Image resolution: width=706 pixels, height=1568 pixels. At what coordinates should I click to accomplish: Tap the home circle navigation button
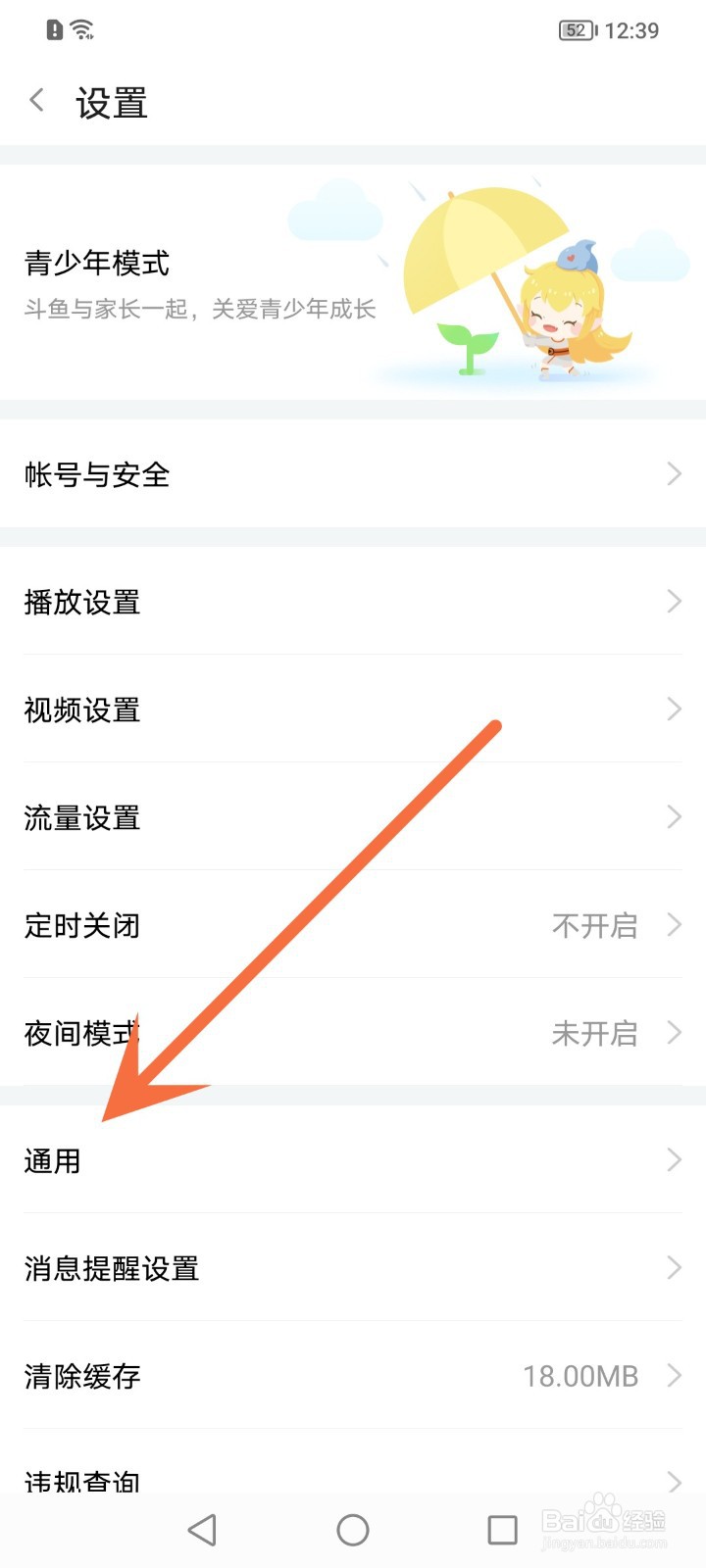pos(353,1528)
